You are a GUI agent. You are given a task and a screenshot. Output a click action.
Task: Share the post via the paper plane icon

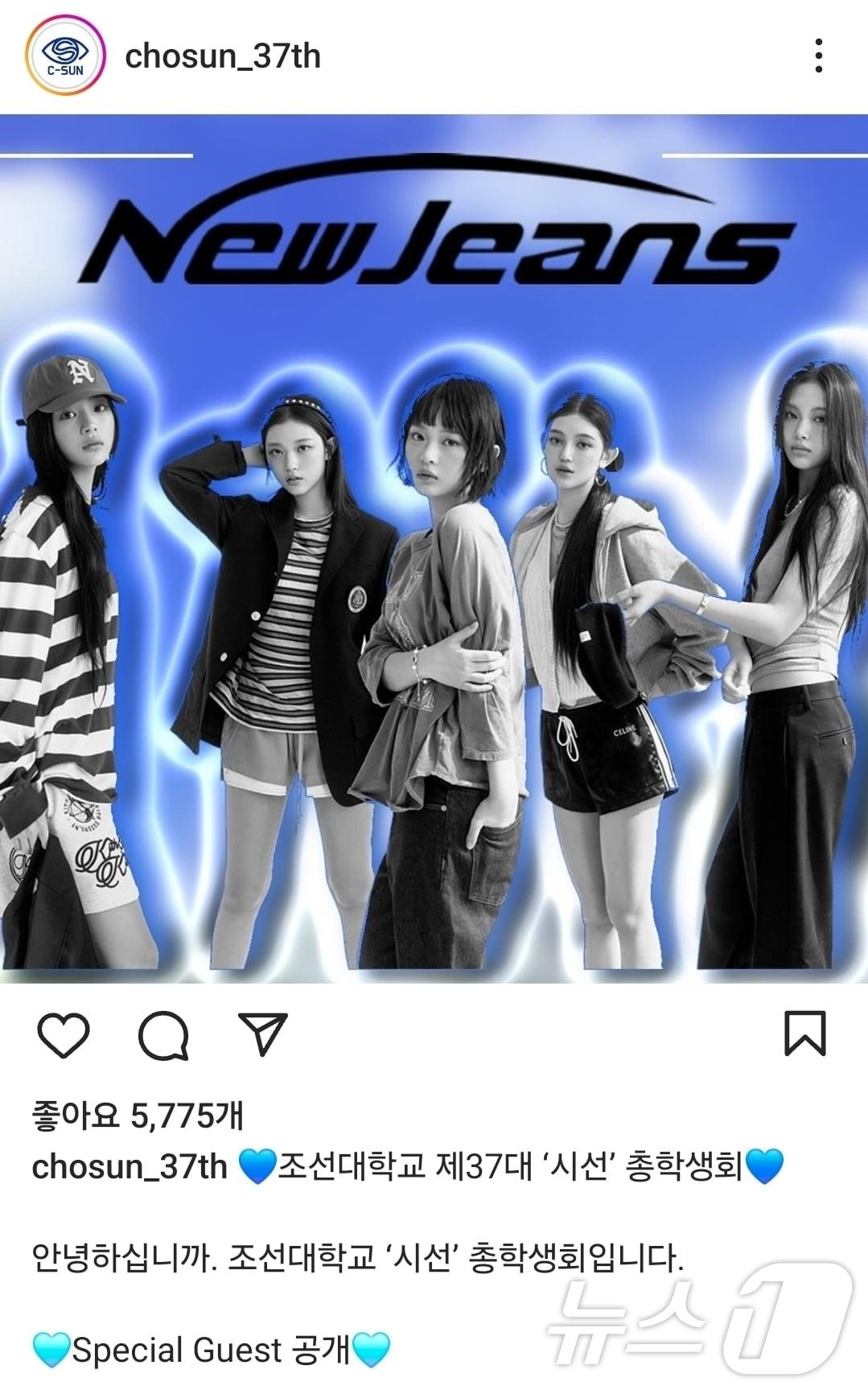click(263, 1034)
